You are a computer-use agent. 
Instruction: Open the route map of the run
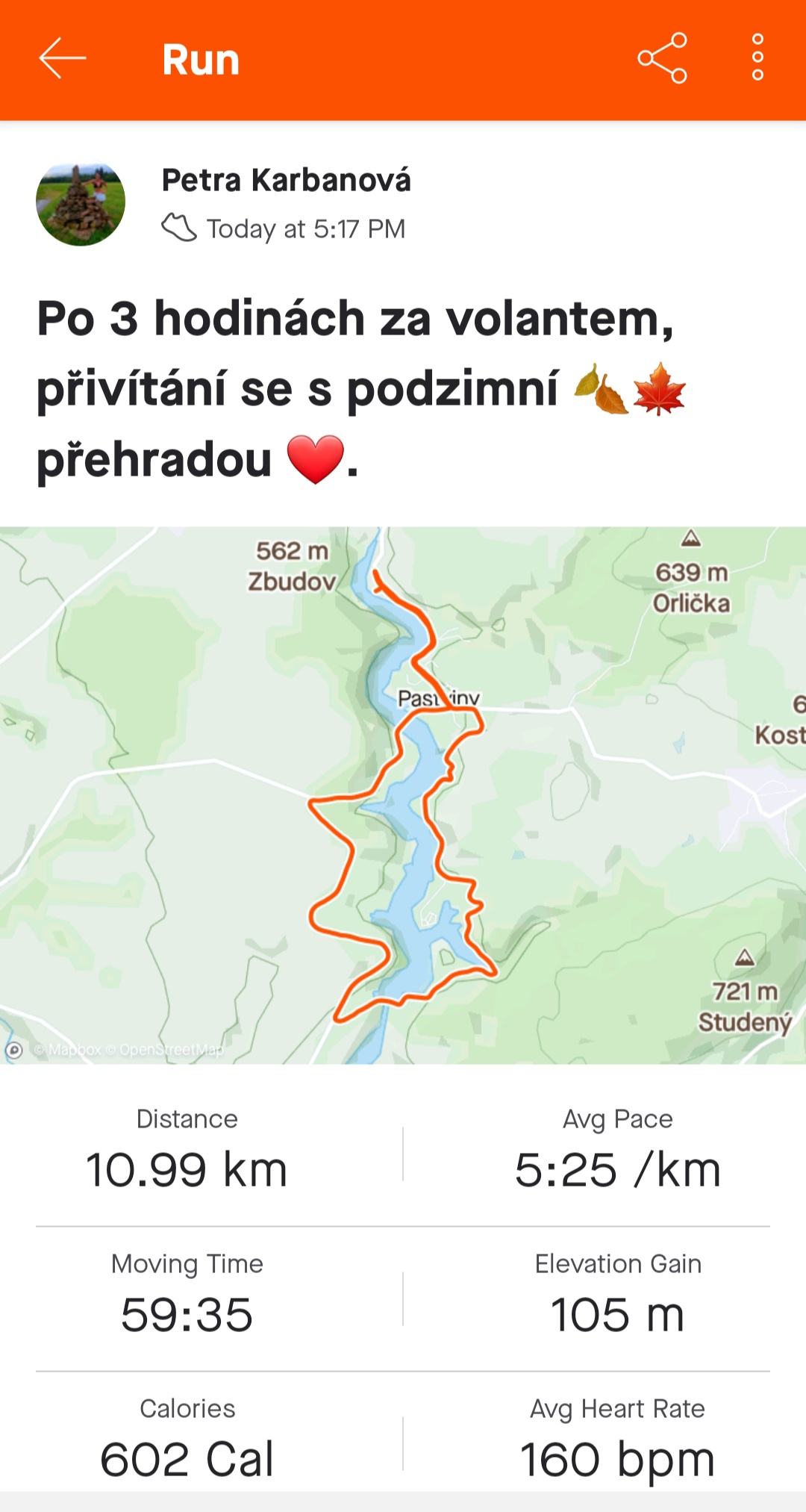pyautogui.click(x=403, y=795)
